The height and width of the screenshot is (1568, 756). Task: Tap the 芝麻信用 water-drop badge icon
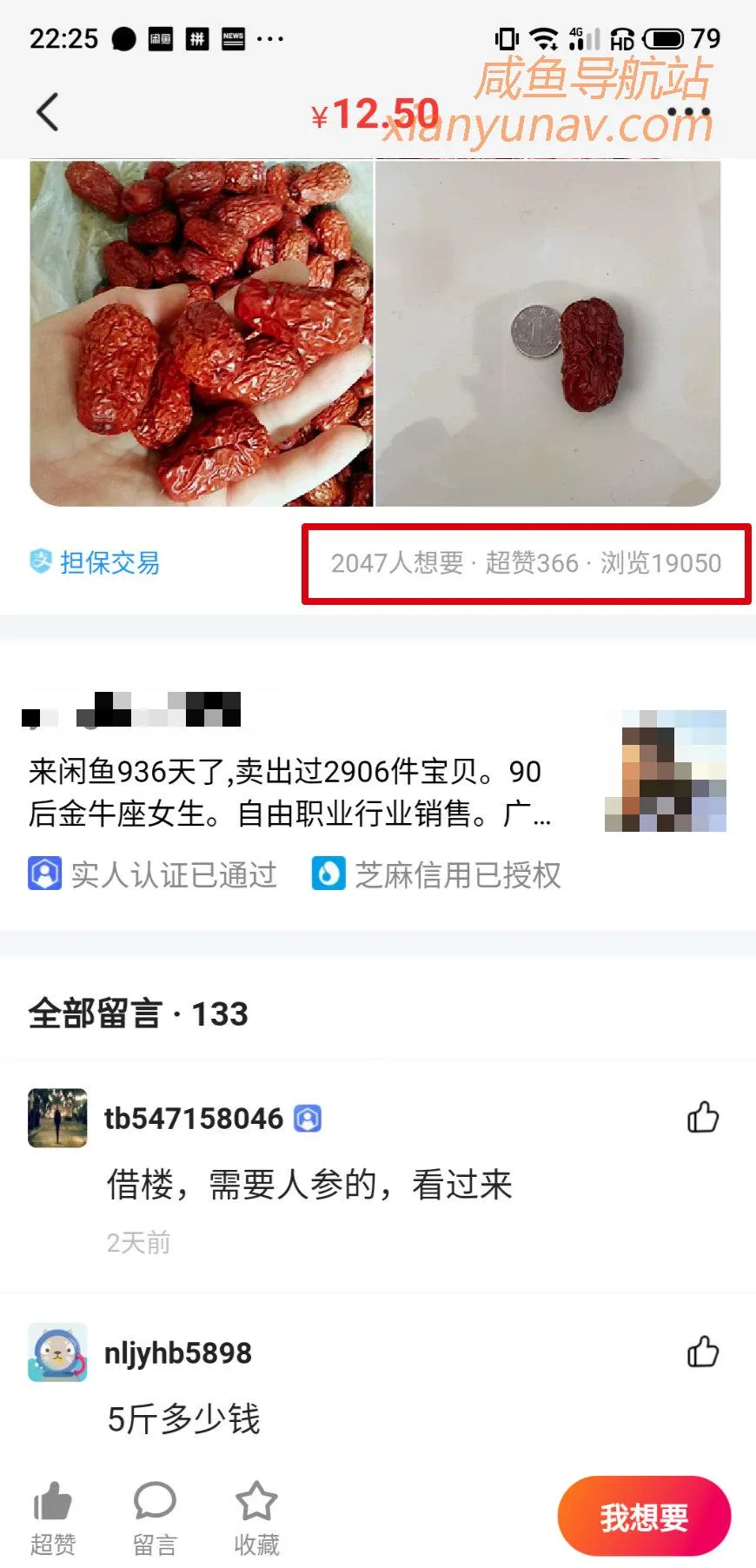tap(328, 874)
